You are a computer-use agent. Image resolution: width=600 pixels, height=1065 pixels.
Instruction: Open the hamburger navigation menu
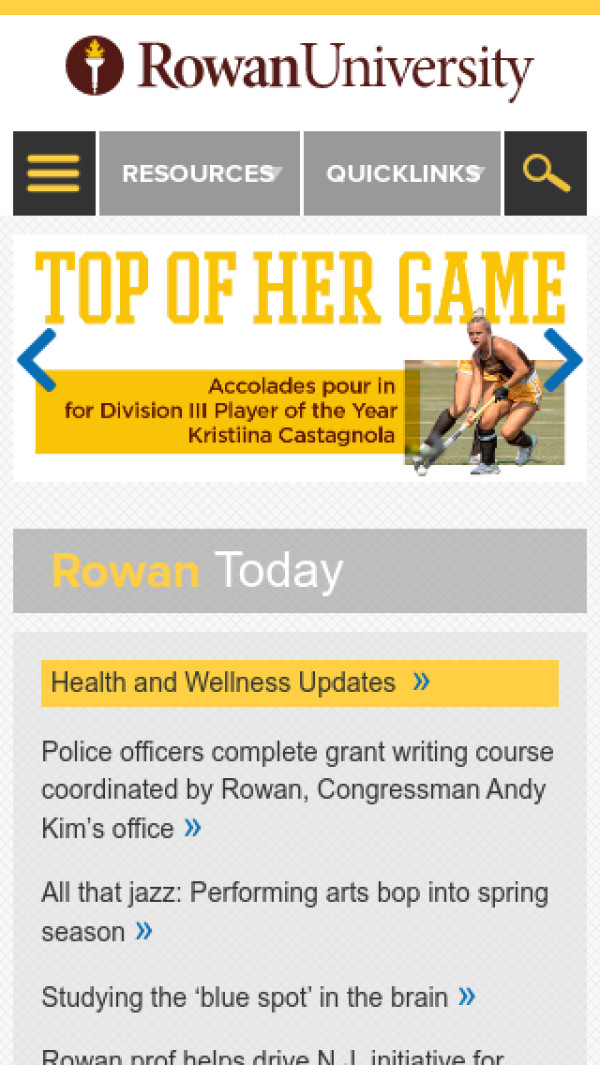(x=54, y=174)
